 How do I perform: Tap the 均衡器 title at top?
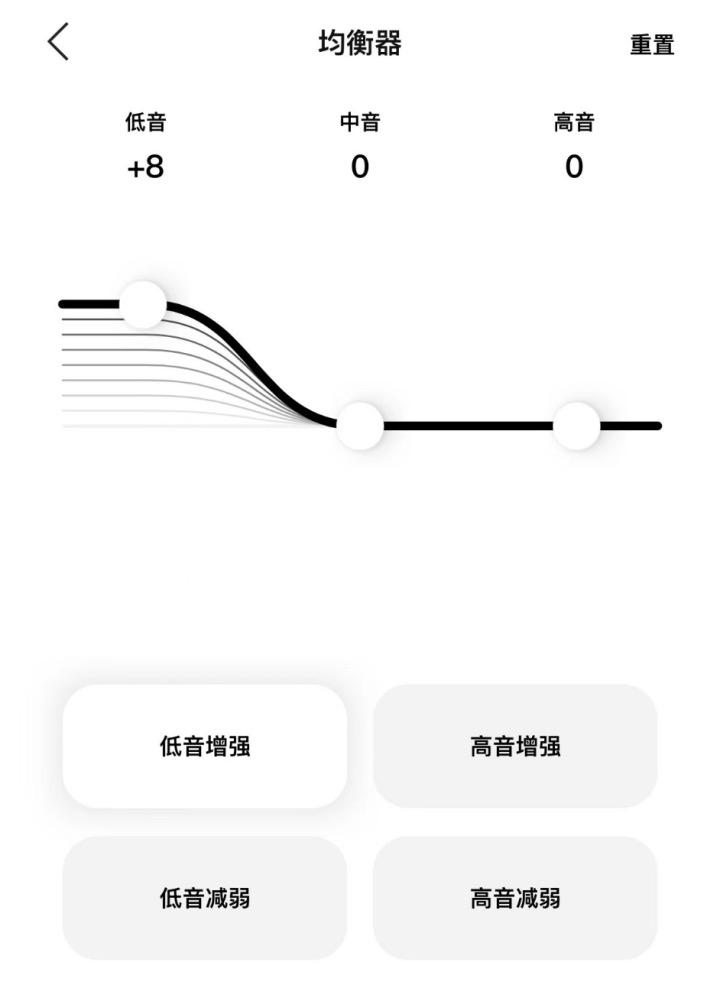coord(360,44)
